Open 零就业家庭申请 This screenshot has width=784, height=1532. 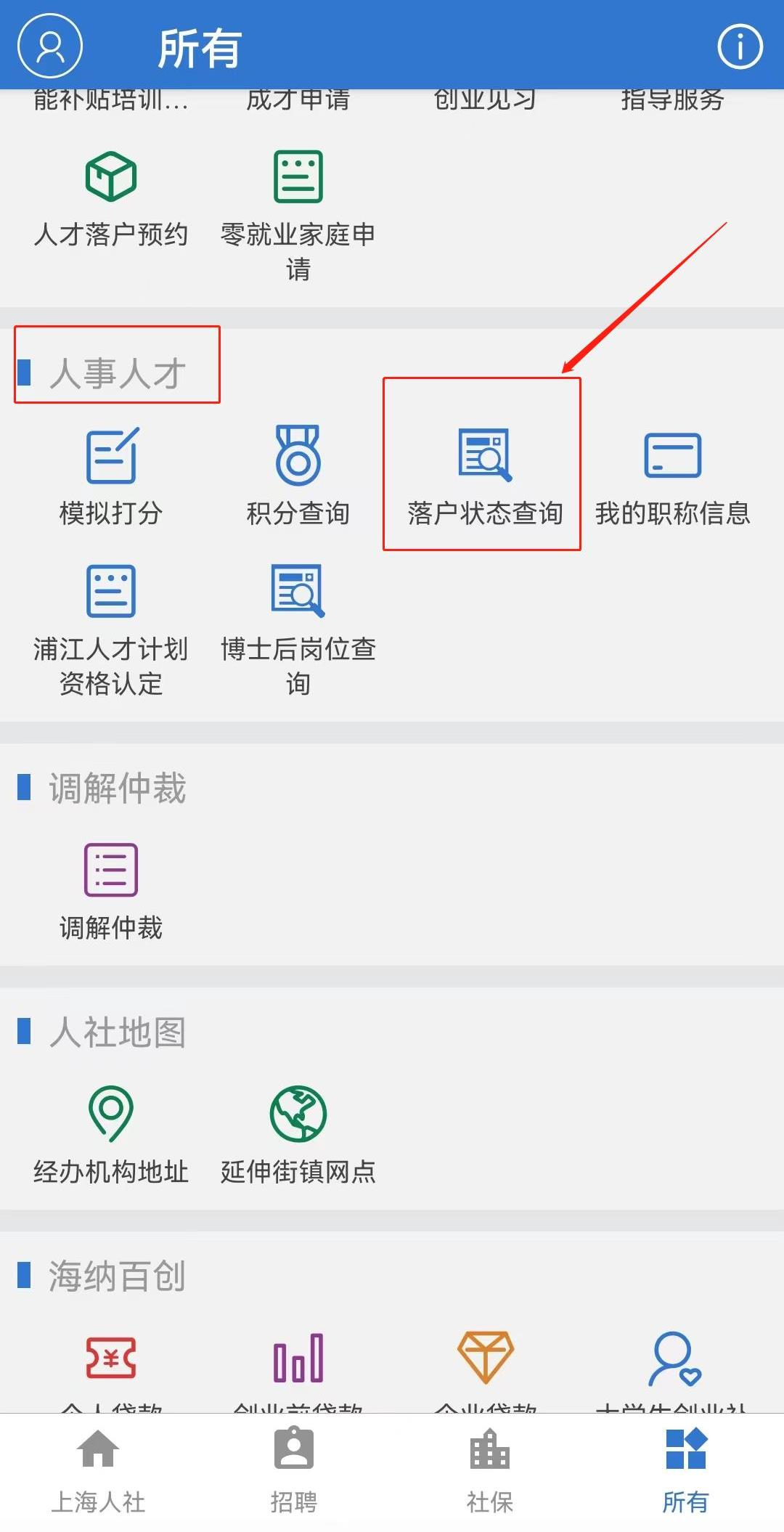tap(298, 211)
